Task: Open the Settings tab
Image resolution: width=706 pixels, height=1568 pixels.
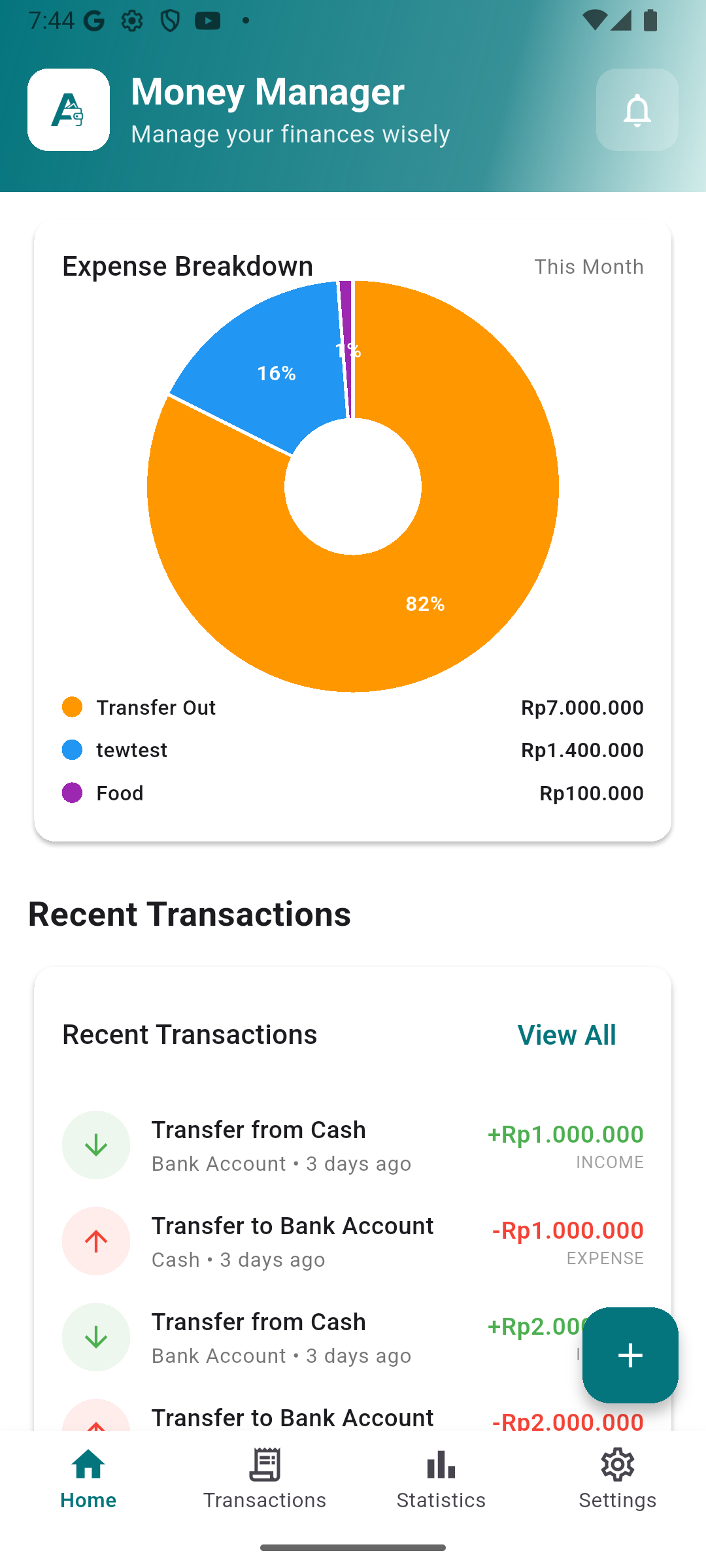Action: [x=617, y=1479]
